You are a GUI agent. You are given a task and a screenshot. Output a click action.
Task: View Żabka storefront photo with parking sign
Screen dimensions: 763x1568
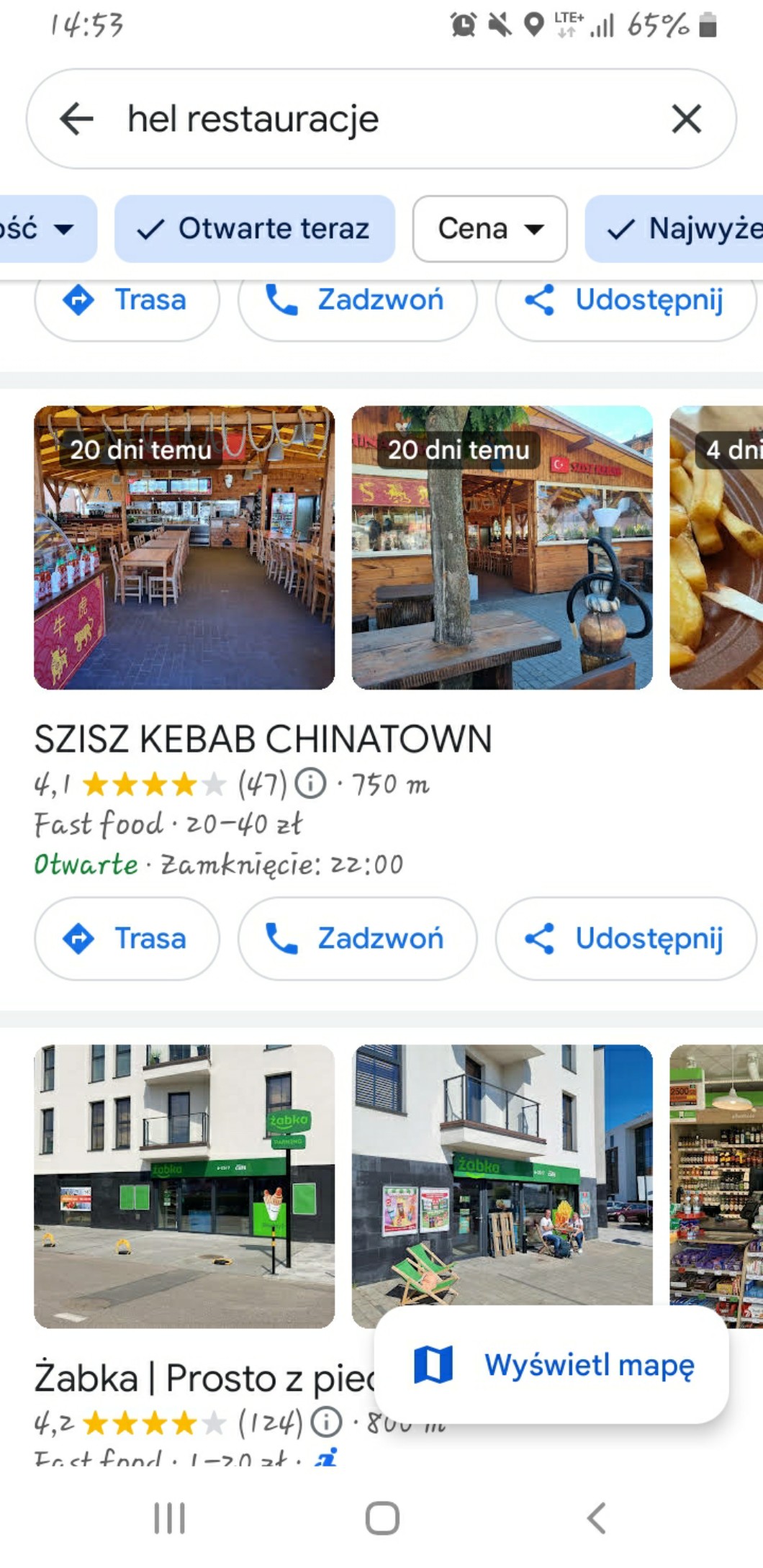184,1186
